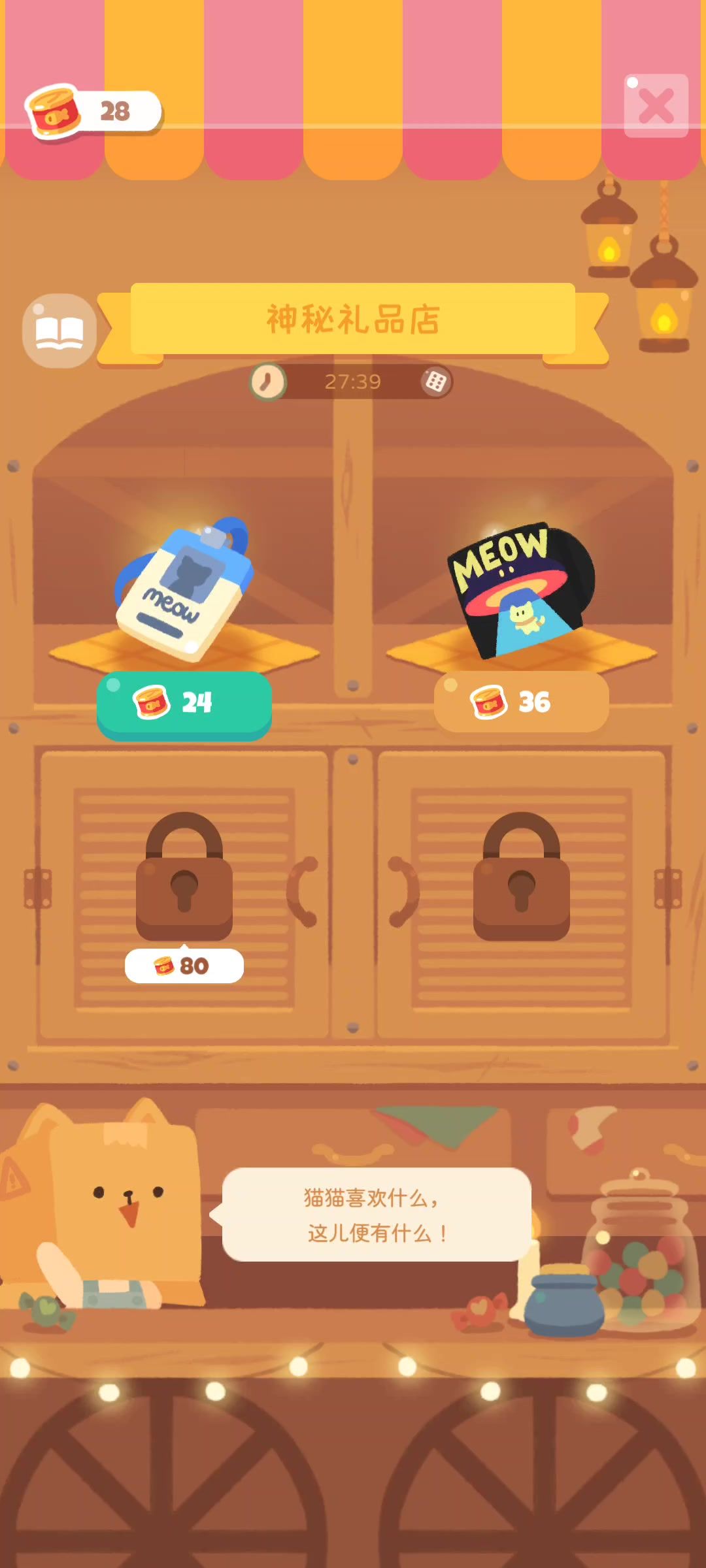Open the catalog book icon
The height and width of the screenshot is (1568, 706).
click(x=59, y=331)
